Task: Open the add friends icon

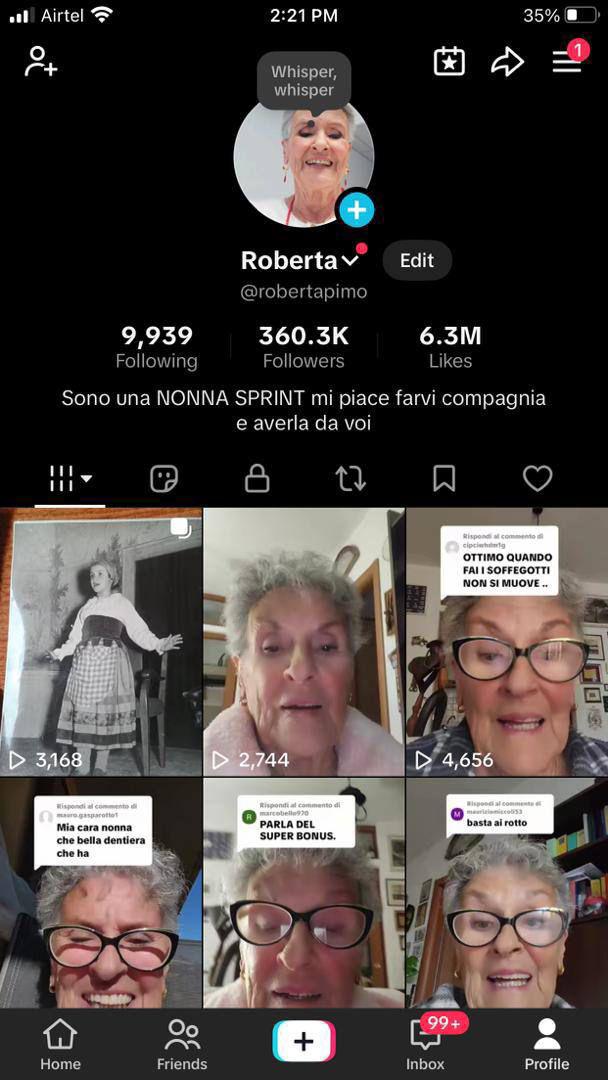Action: tap(41, 62)
